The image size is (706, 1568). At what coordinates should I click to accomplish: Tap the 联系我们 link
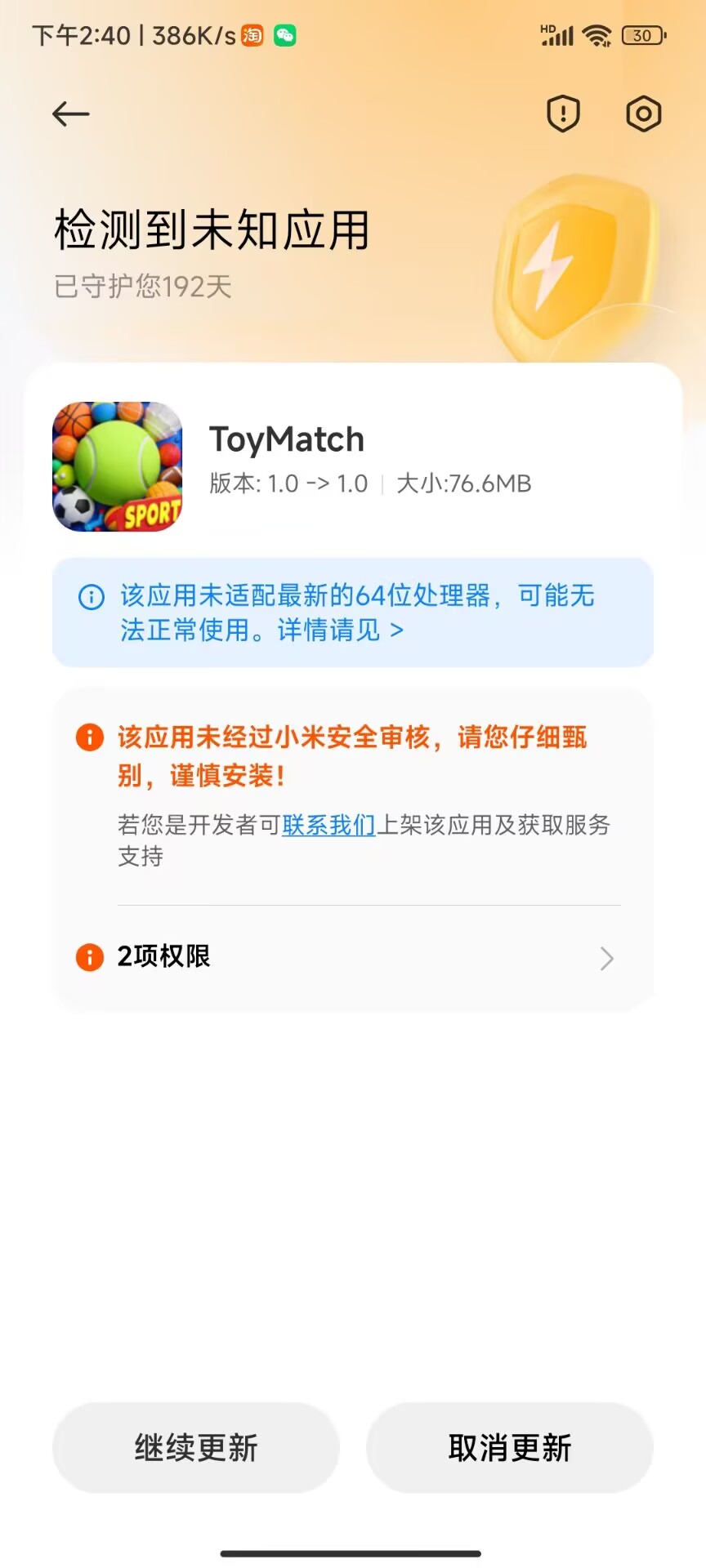[328, 825]
